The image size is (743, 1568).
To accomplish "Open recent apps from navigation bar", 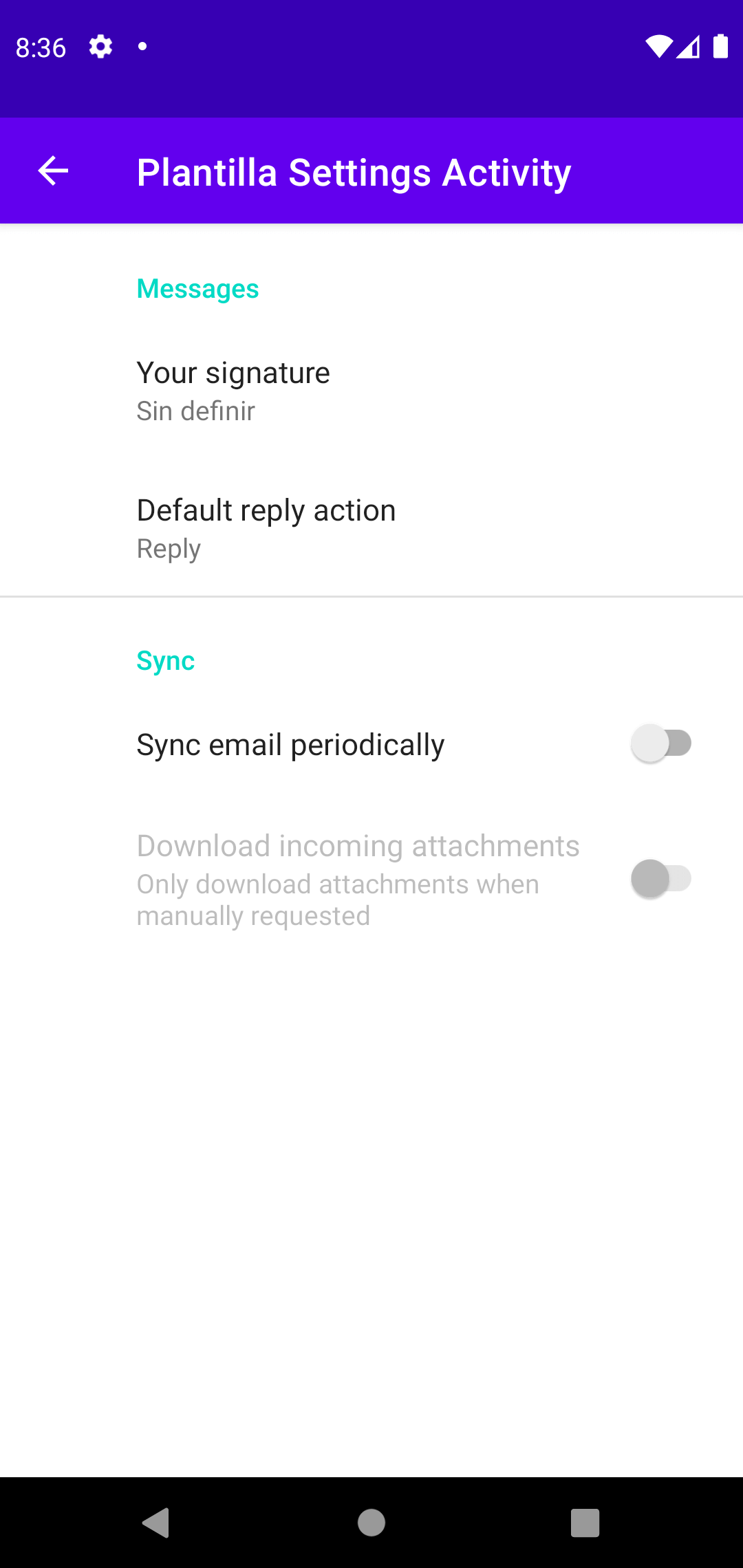I will pos(585,1523).
